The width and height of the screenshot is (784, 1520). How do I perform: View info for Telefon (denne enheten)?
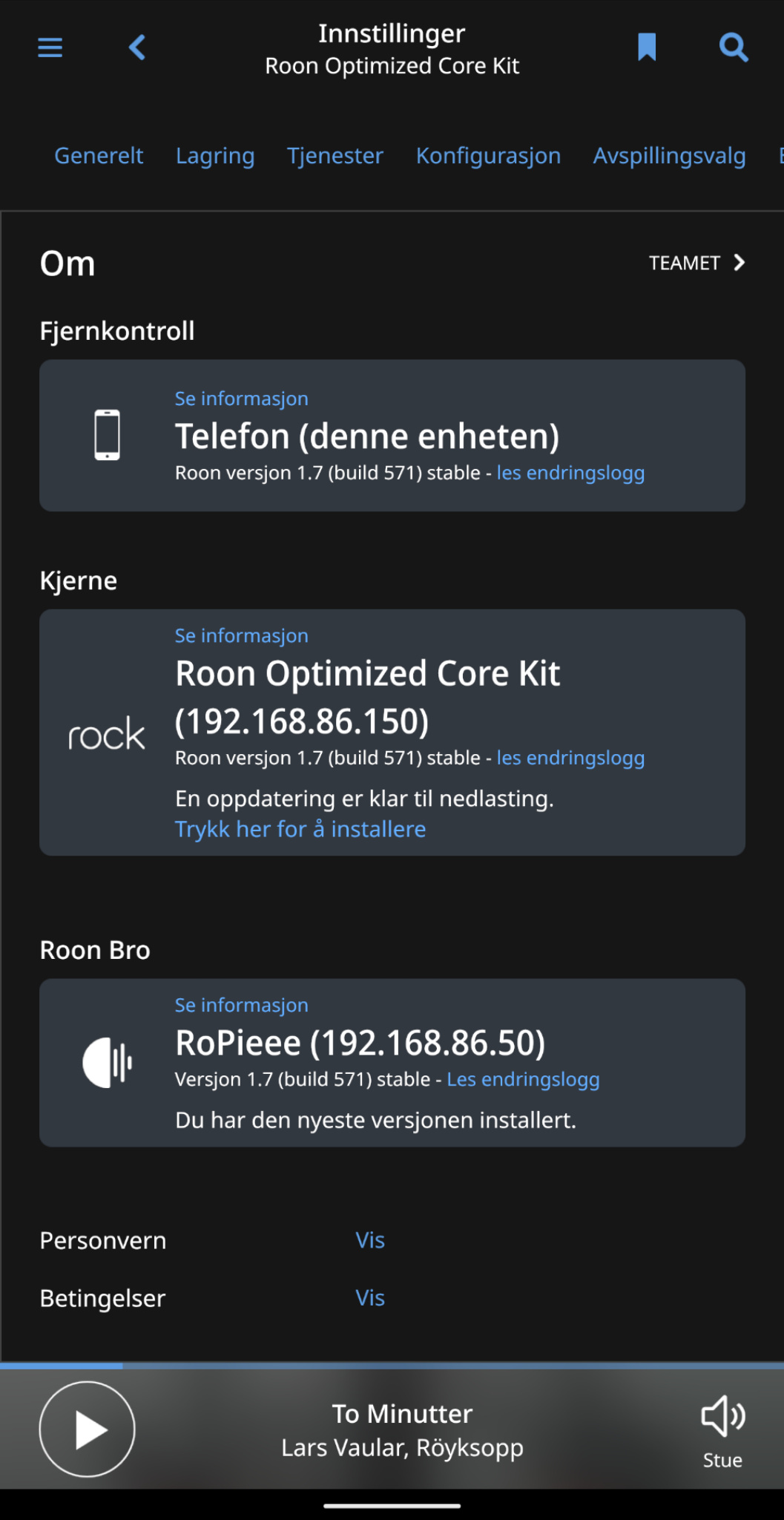tap(241, 399)
